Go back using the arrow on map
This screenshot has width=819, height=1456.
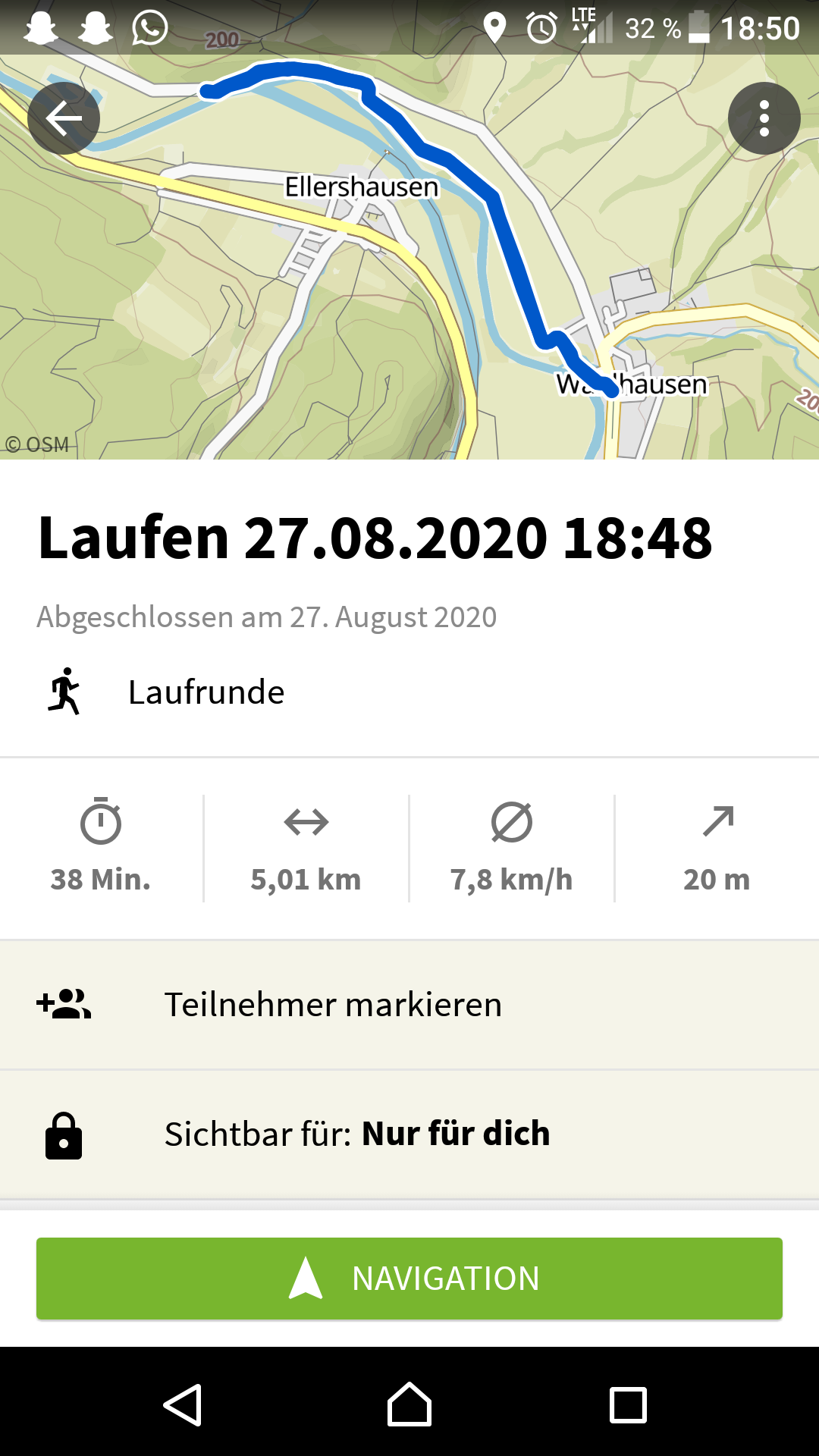pyautogui.click(x=64, y=118)
